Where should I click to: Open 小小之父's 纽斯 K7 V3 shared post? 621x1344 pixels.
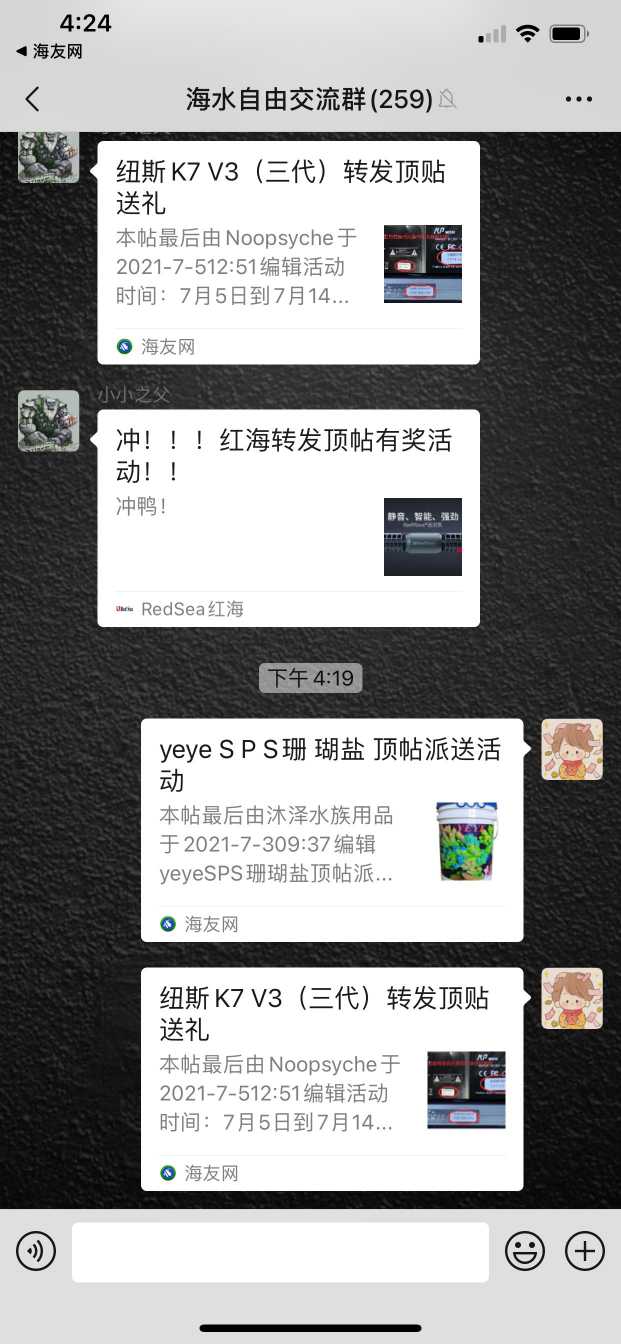coord(288,252)
